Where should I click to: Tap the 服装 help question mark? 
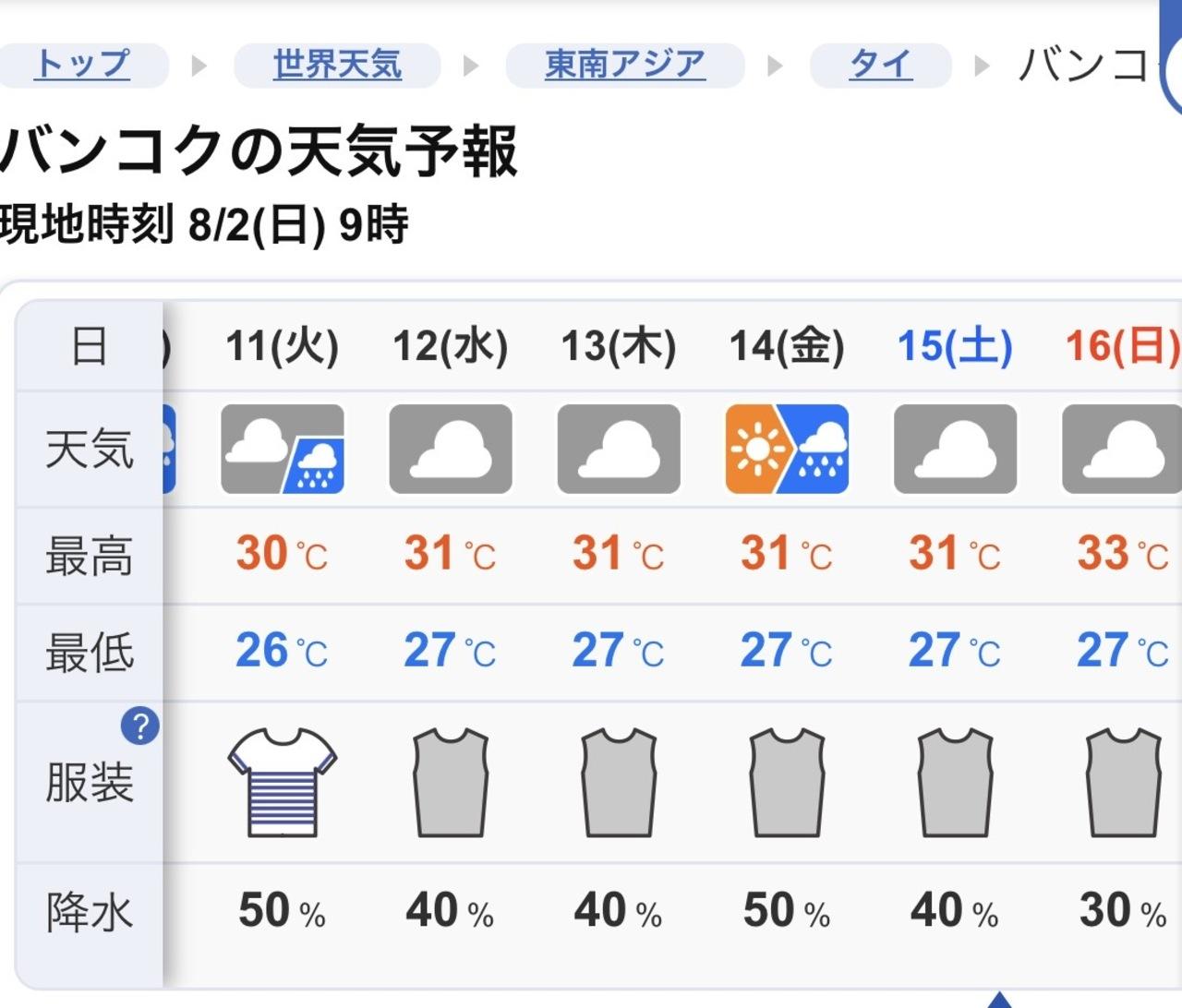(140, 726)
